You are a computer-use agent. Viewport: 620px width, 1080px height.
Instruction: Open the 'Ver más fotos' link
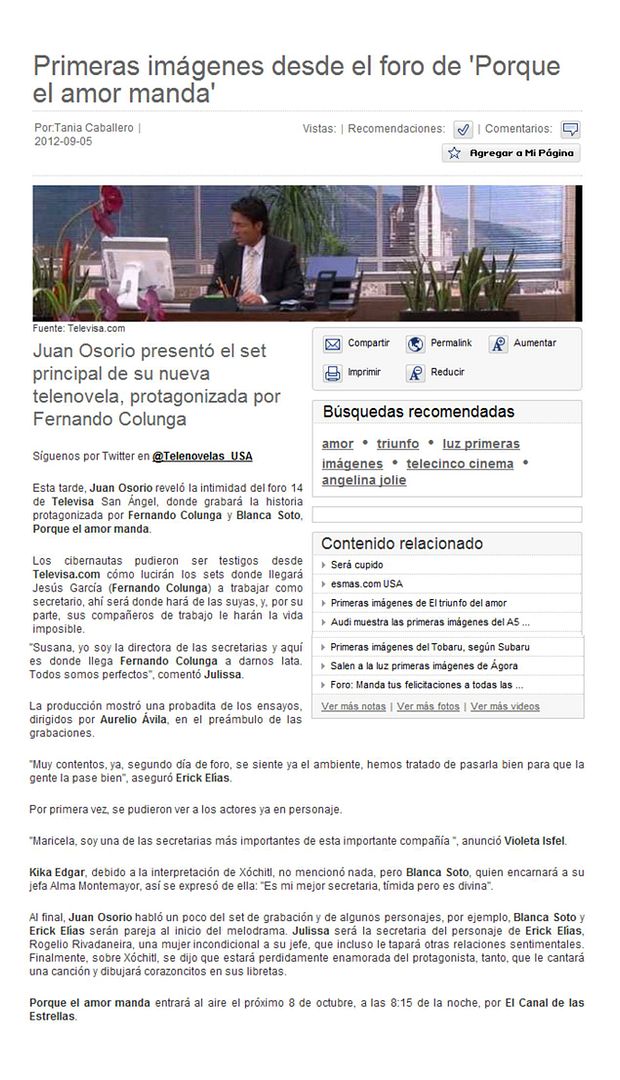click(x=428, y=706)
